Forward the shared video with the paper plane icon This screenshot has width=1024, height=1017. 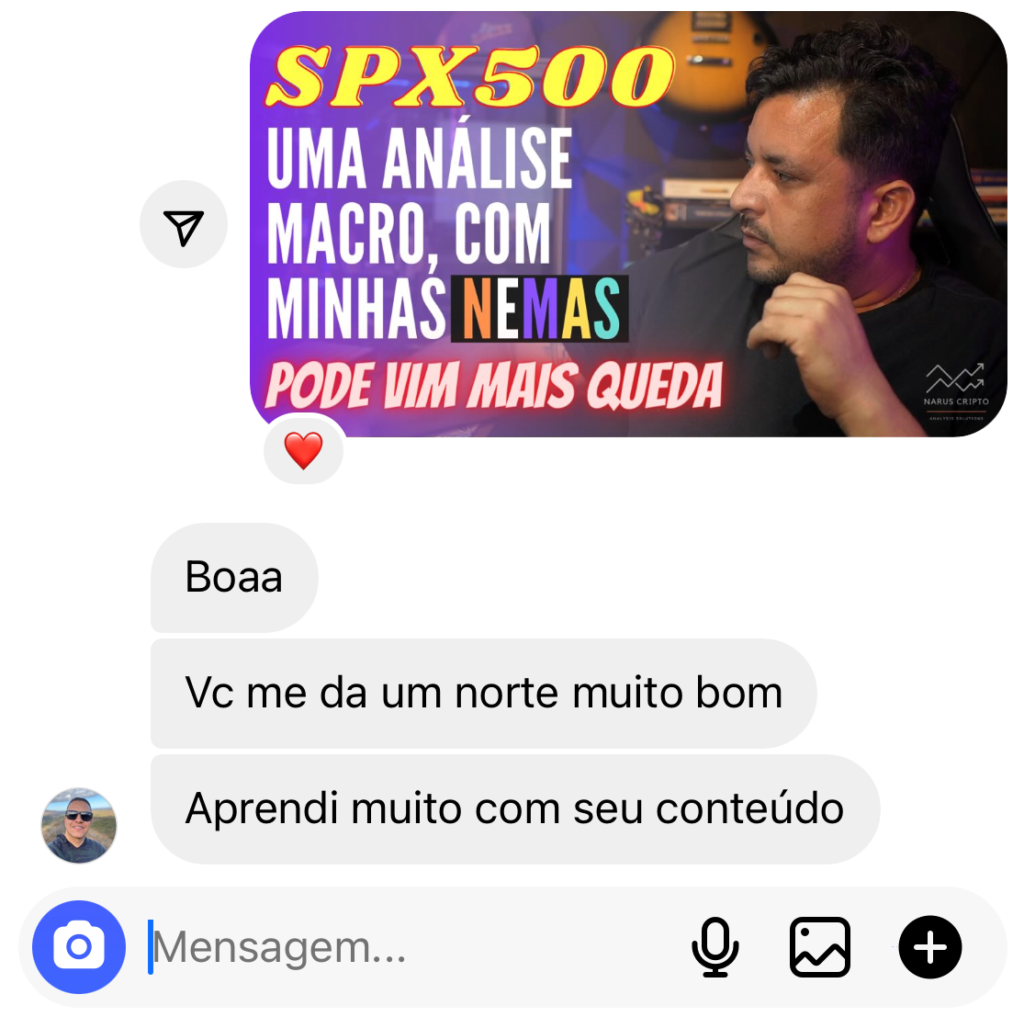click(x=184, y=228)
